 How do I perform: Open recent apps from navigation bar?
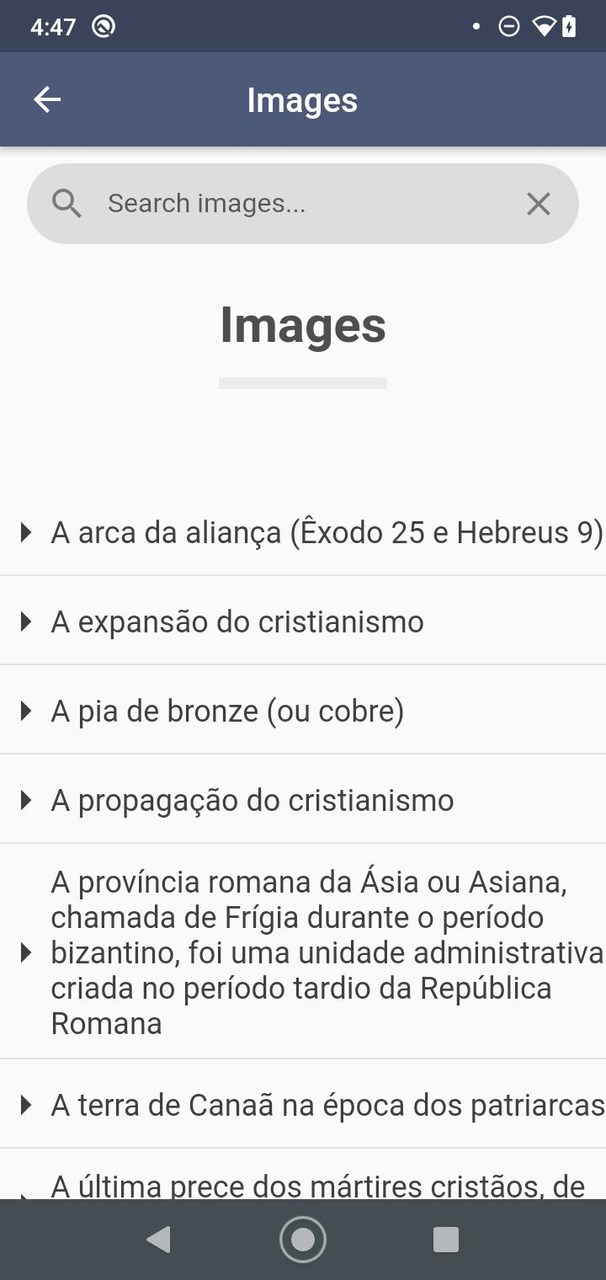[445, 1240]
